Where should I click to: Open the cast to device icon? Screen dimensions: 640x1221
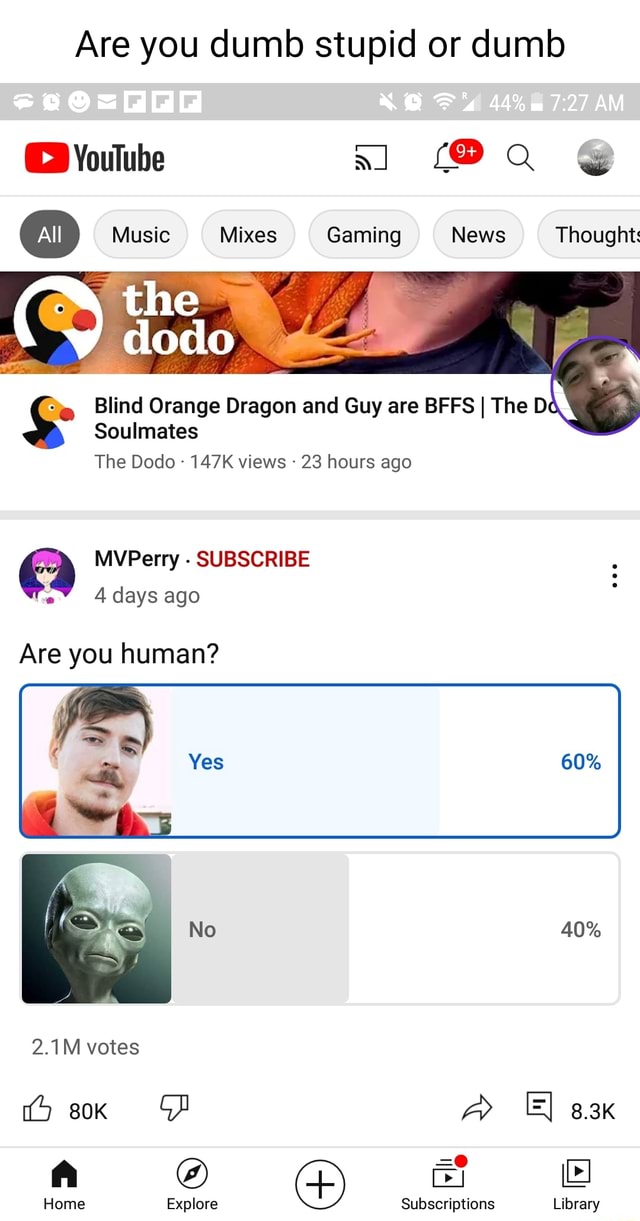pos(370,158)
